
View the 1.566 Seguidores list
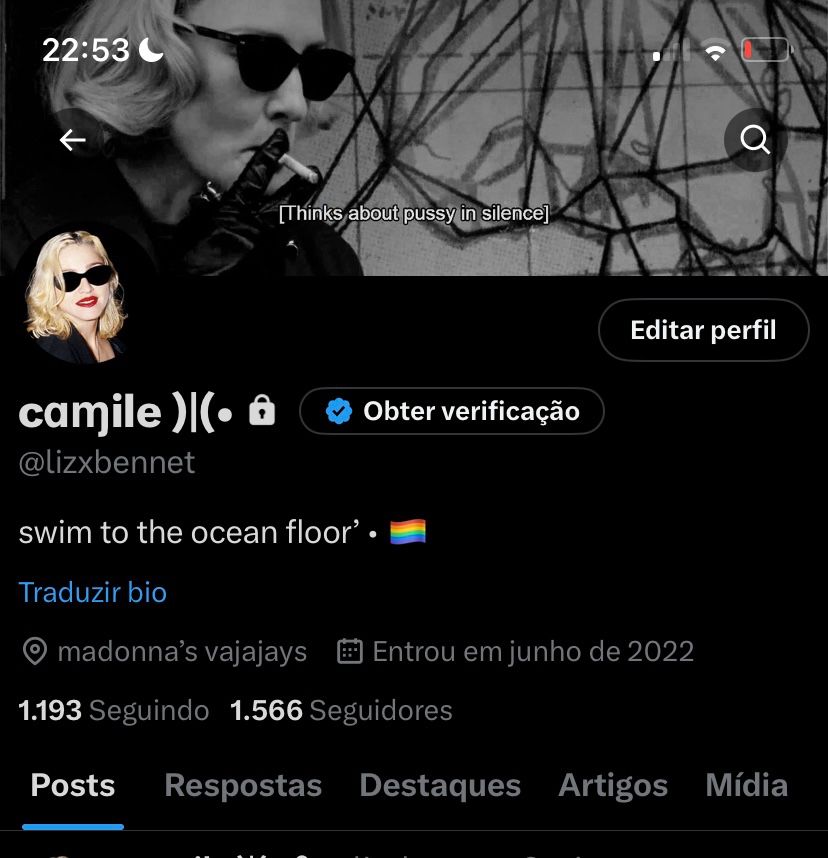pos(341,711)
